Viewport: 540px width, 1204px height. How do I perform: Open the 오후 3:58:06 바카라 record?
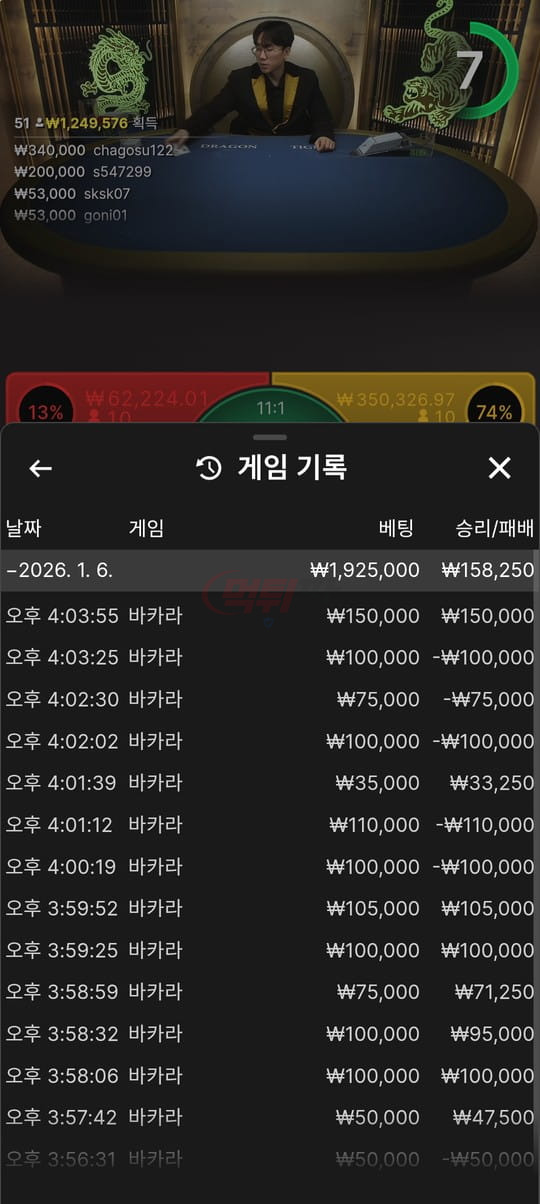tap(270, 1076)
